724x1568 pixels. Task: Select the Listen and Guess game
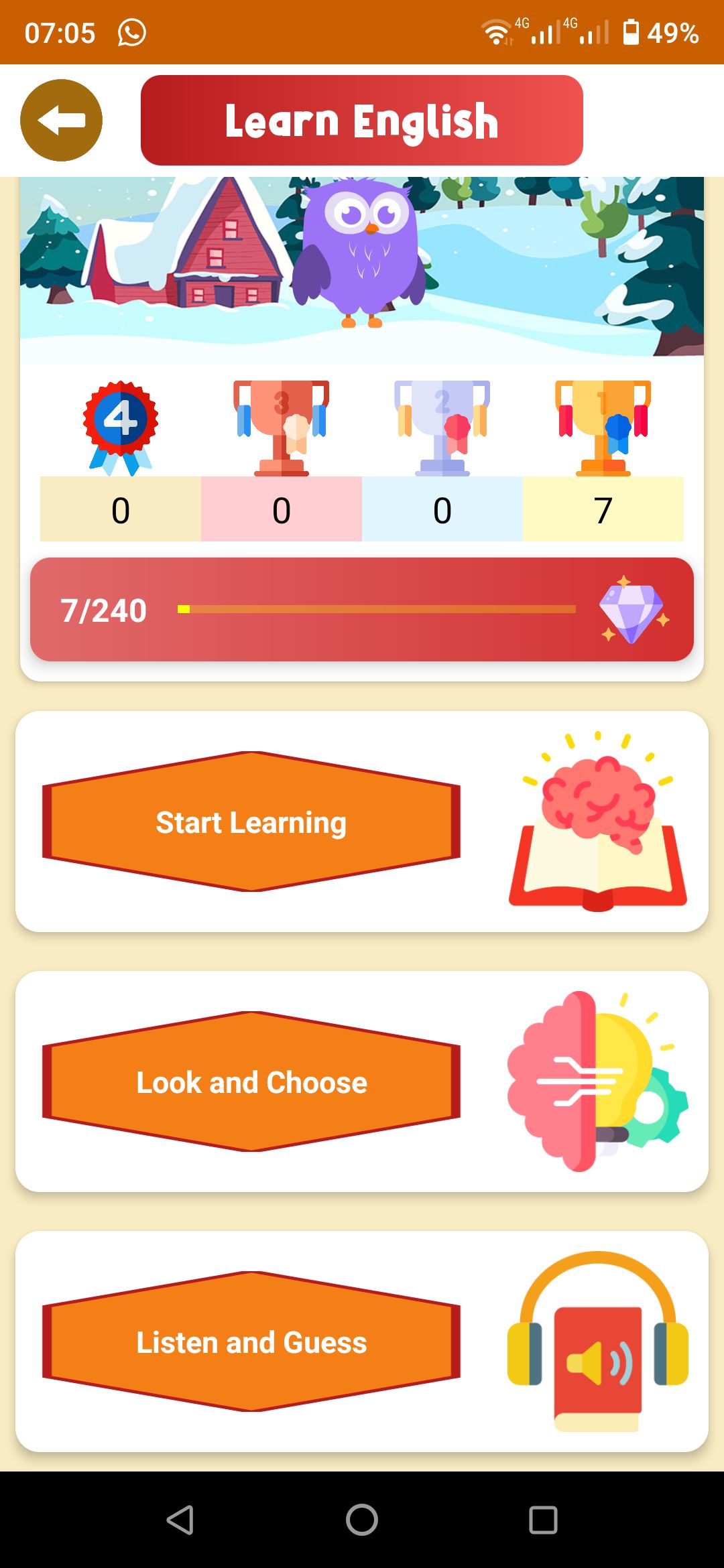pos(251,1342)
